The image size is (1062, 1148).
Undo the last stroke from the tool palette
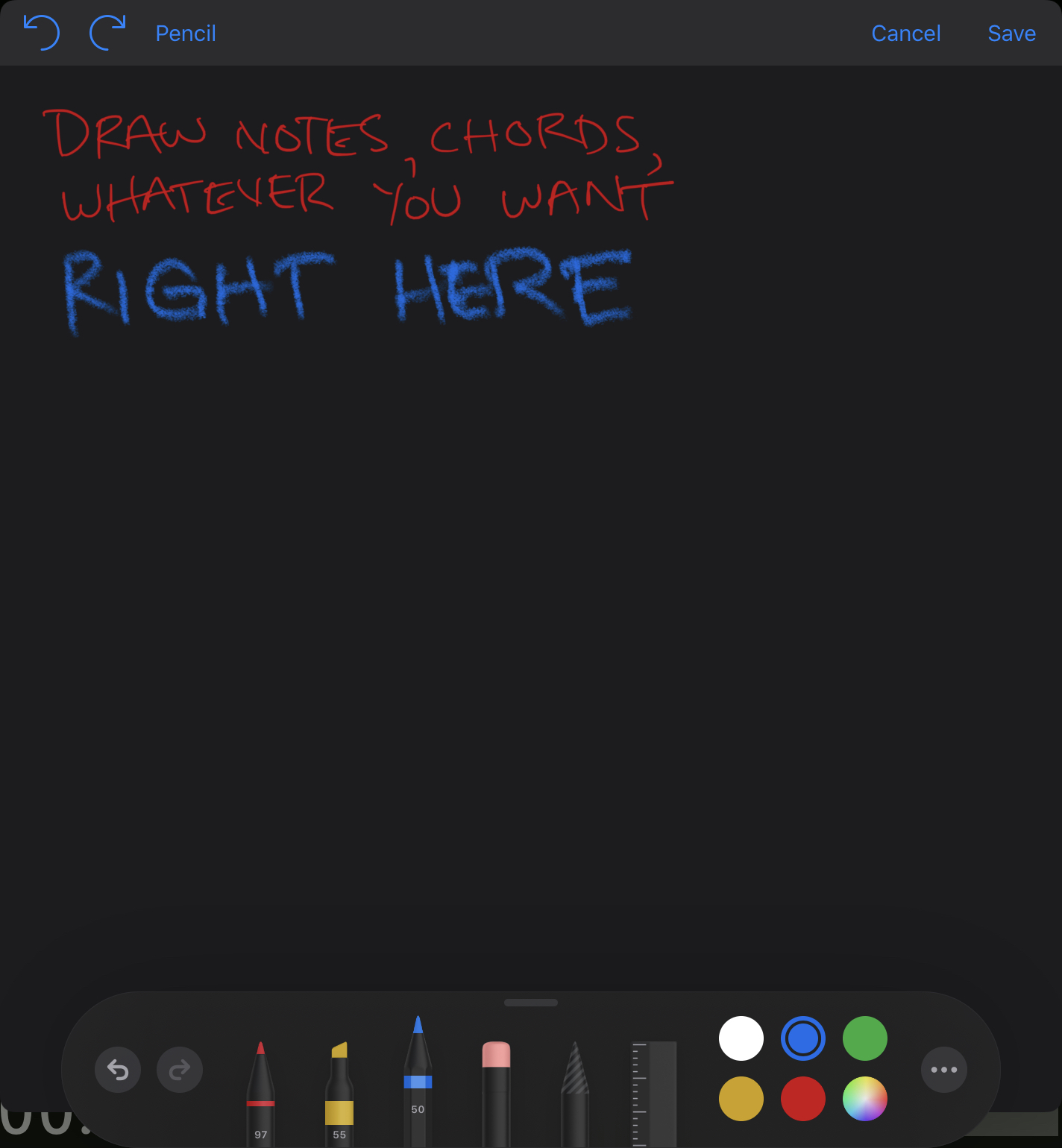pos(118,1070)
